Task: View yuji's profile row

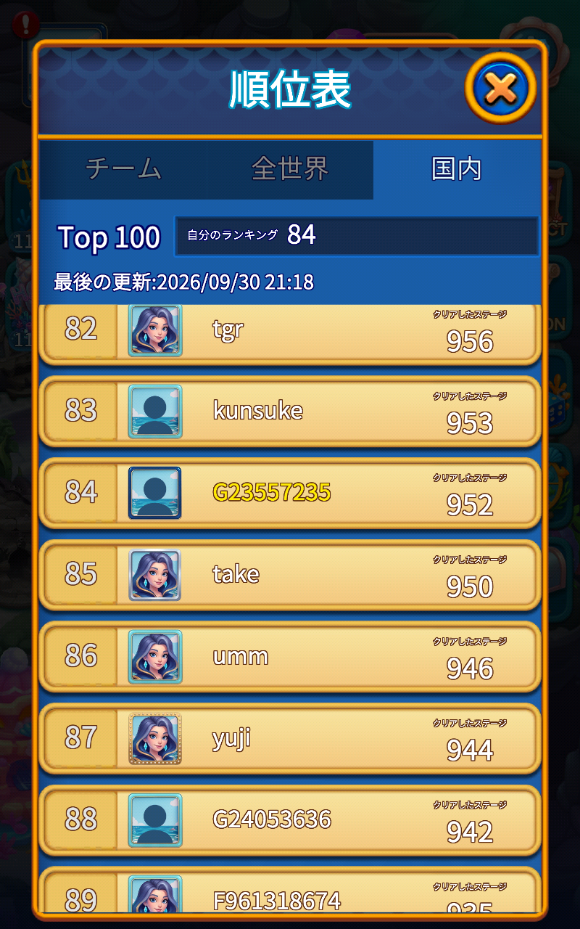Action: (x=290, y=738)
